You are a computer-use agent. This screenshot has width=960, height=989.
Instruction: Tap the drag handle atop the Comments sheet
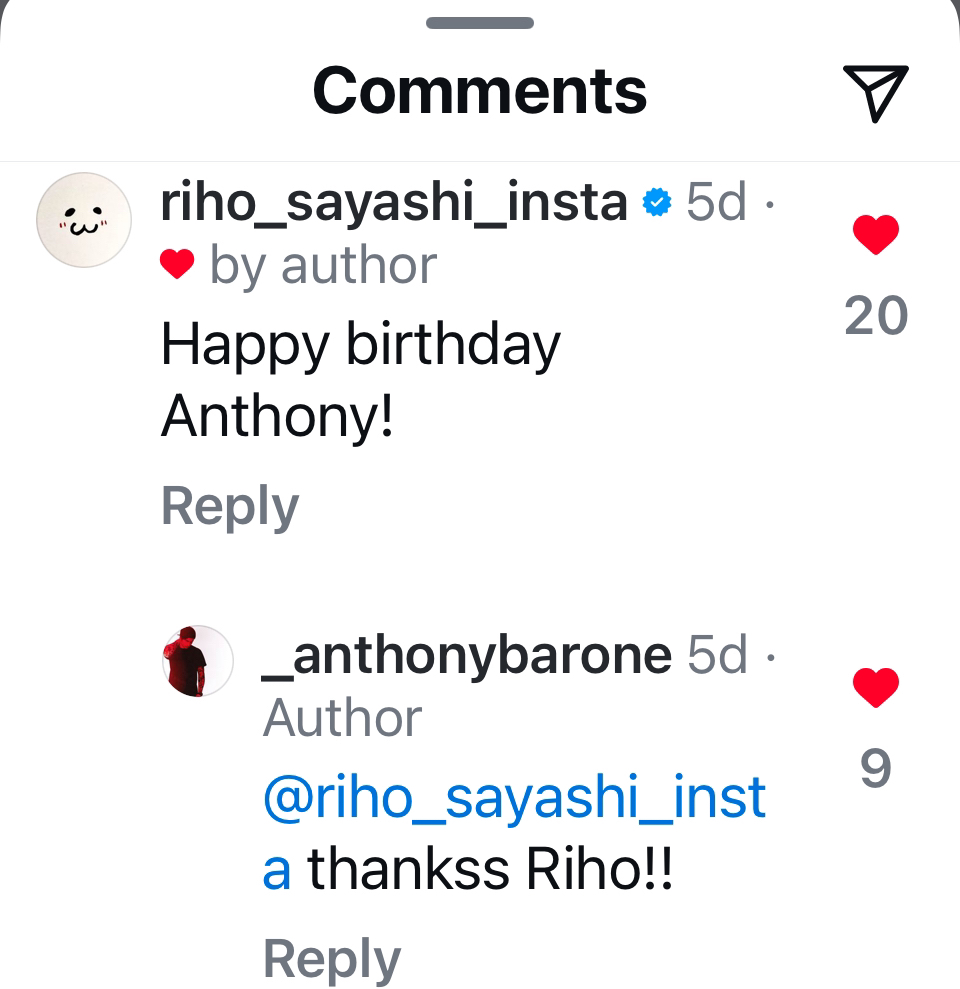tap(480, 23)
